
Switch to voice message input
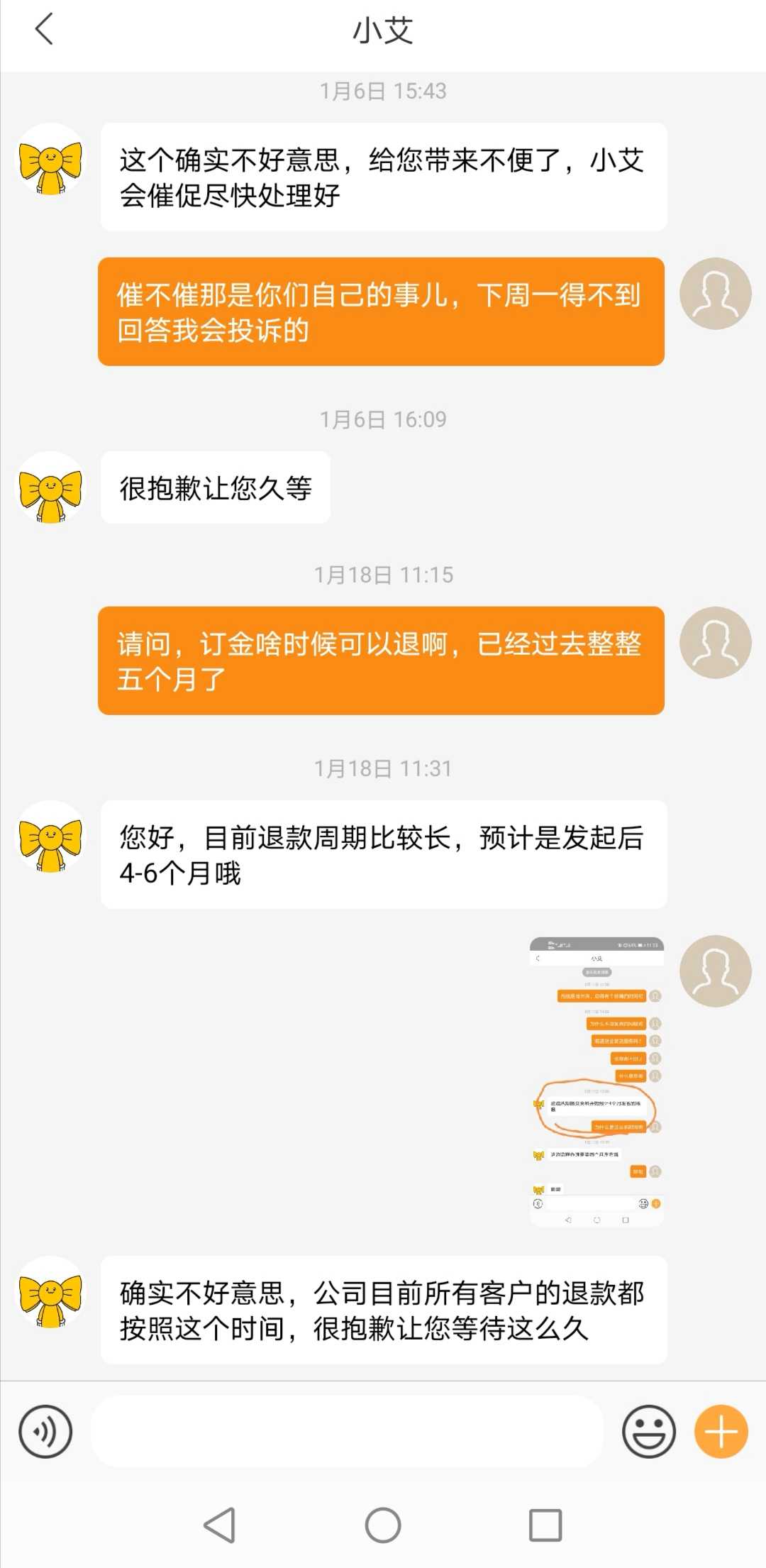click(45, 1432)
